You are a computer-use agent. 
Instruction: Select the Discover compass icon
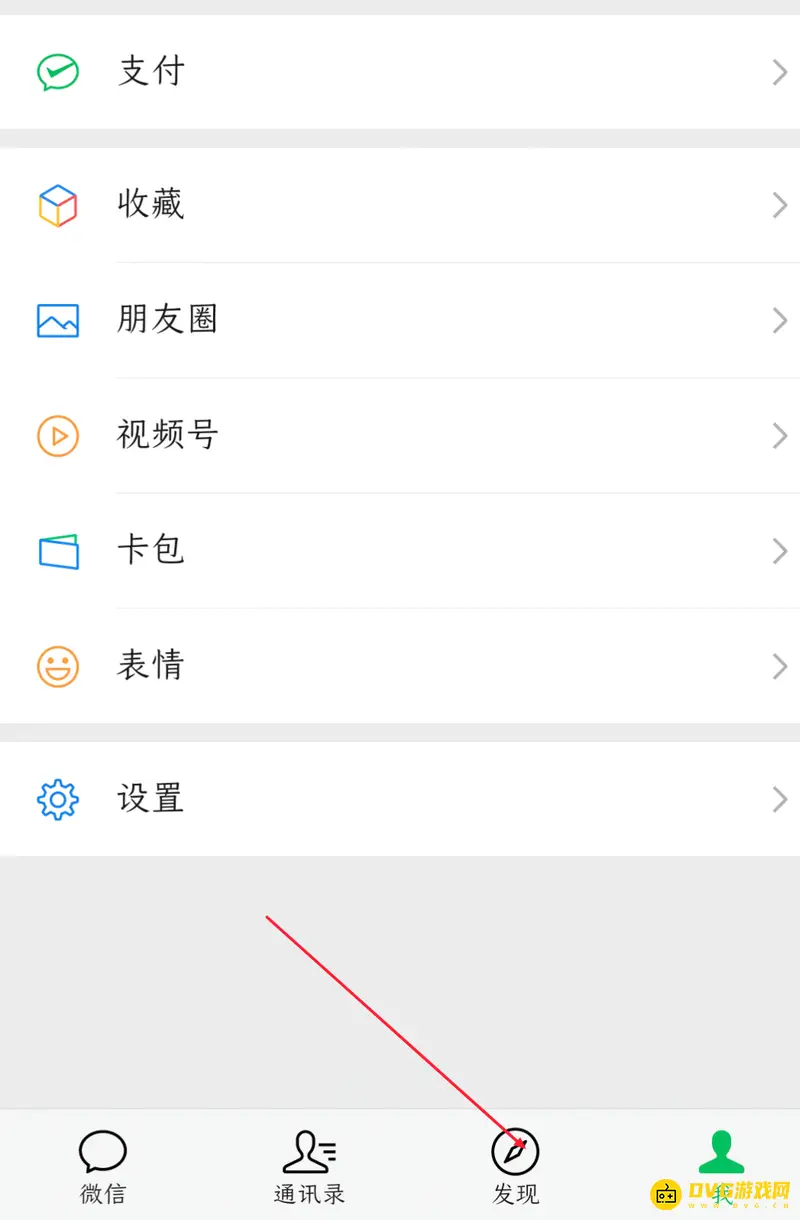(x=515, y=1152)
